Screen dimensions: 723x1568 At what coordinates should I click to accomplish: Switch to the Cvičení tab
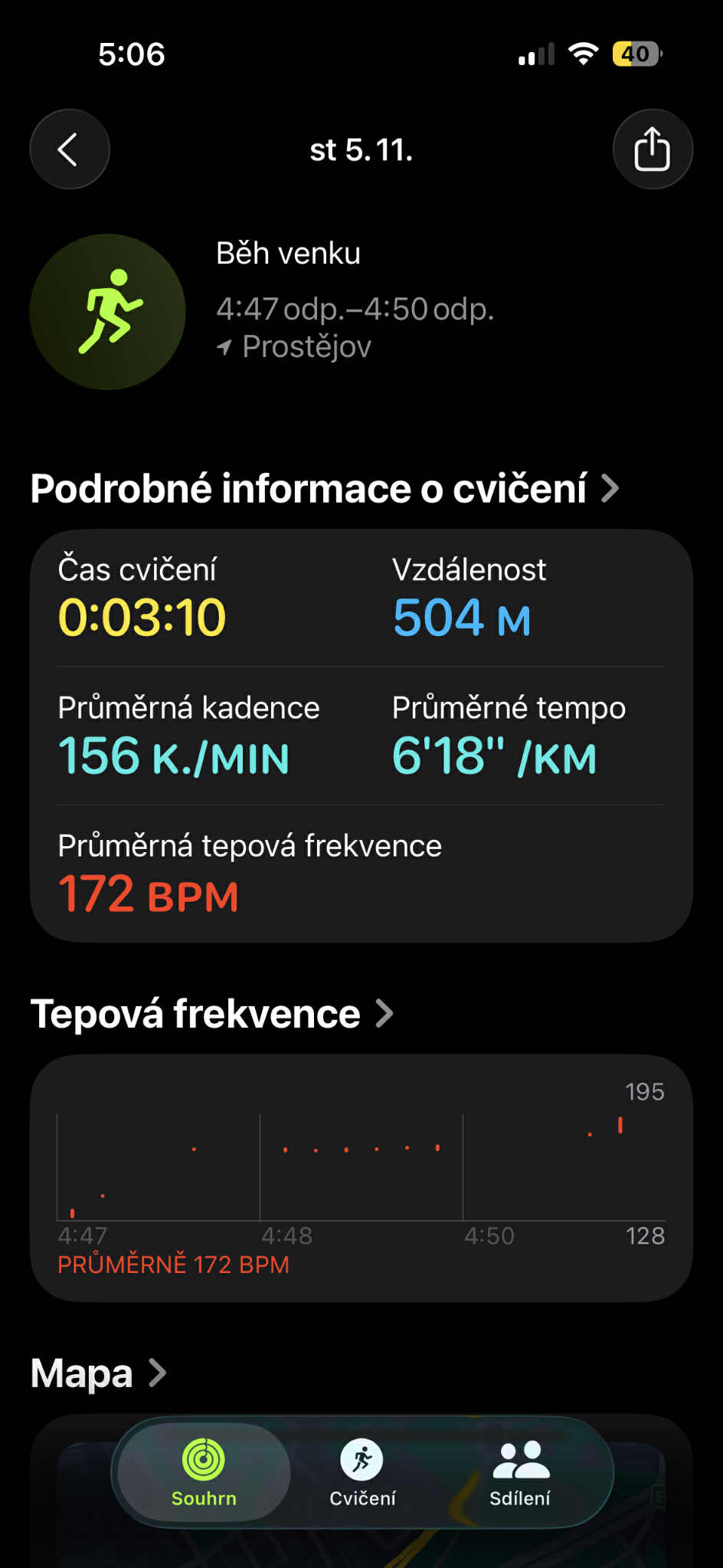pos(362,1472)
